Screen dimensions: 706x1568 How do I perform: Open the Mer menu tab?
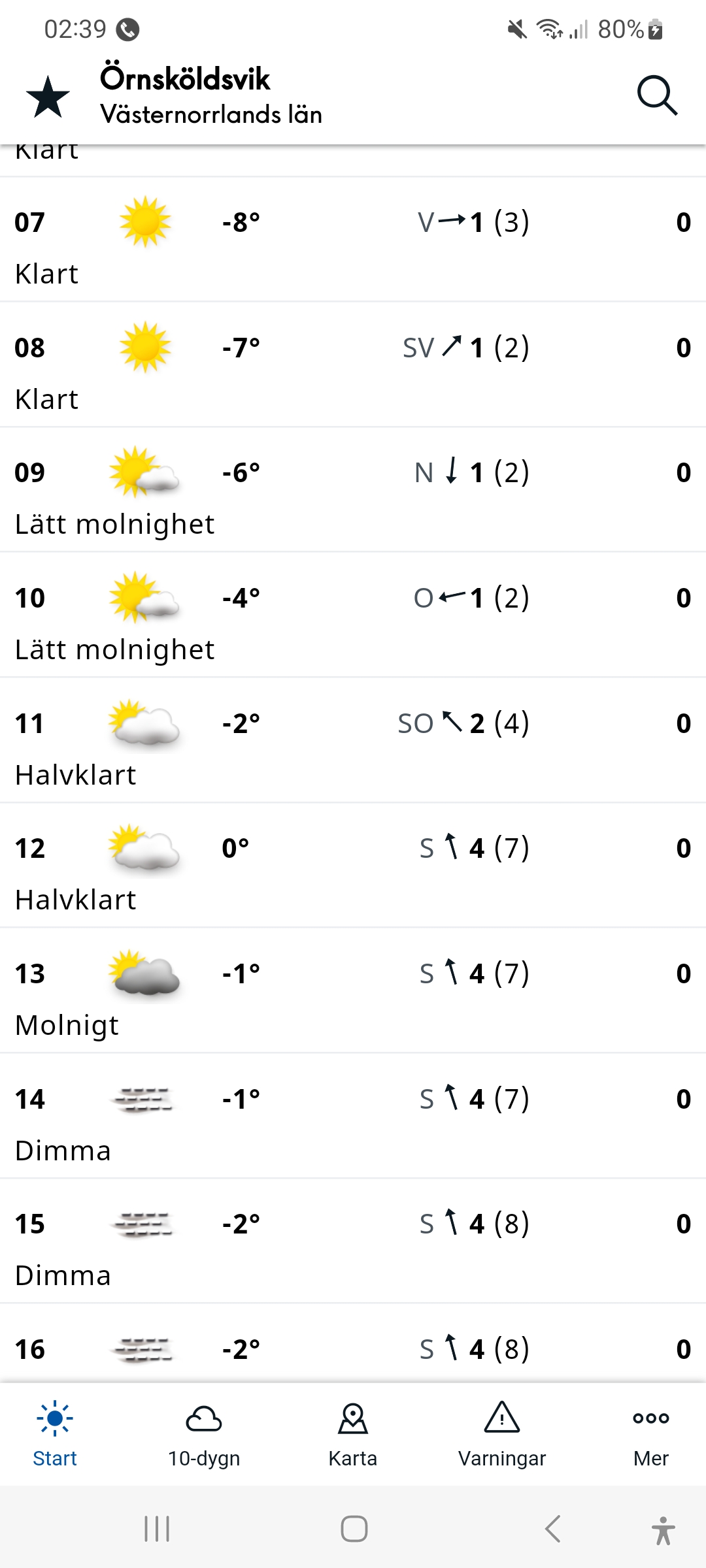(650, 1433)
